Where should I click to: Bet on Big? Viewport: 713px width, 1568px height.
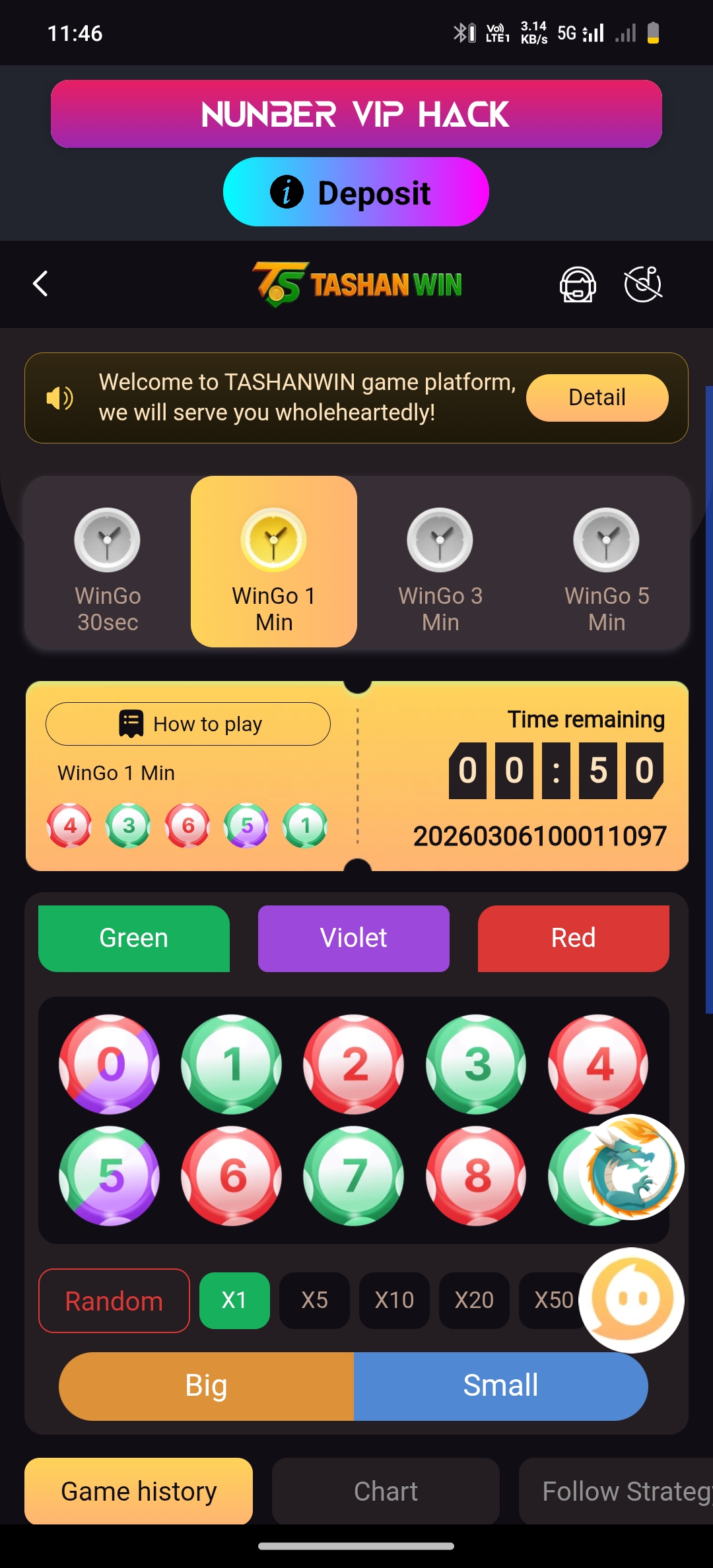pos(207,1385)
